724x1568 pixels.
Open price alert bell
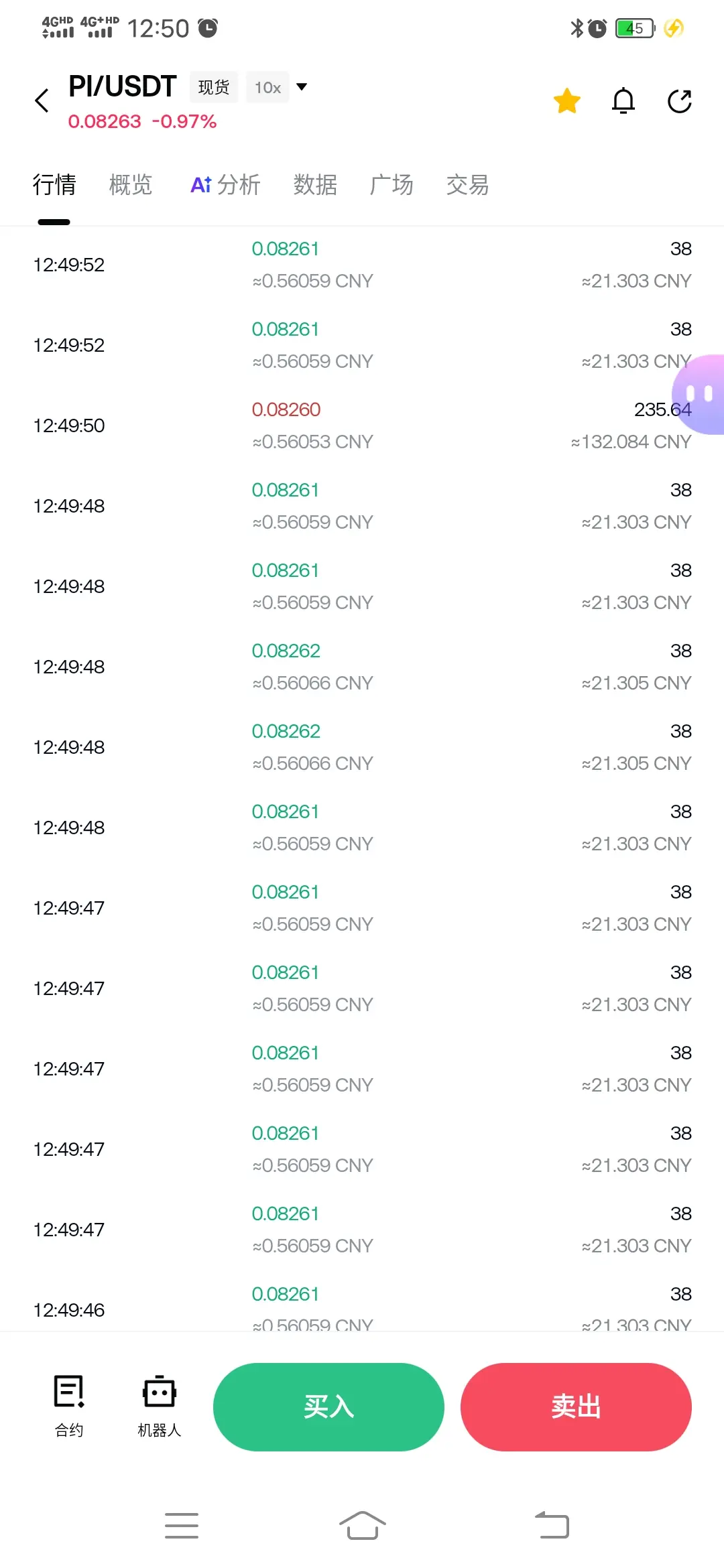click(x=623, y=101)
